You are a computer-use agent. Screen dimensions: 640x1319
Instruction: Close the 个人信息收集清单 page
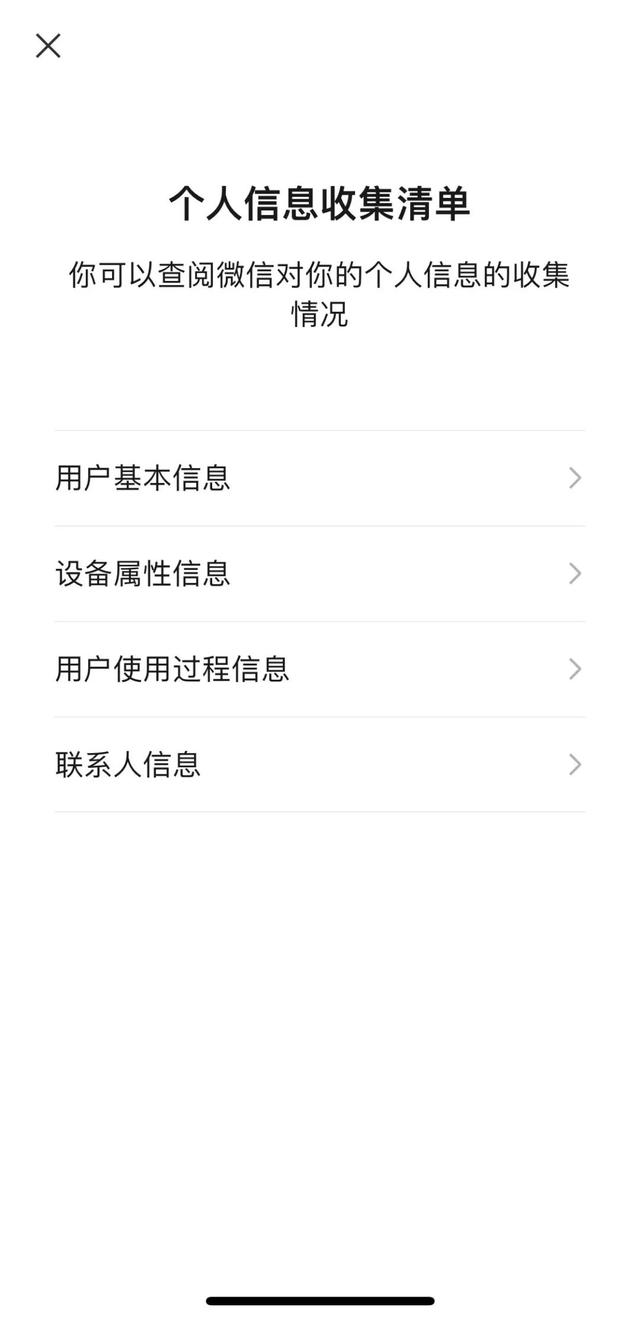click(x=48, y=46)
